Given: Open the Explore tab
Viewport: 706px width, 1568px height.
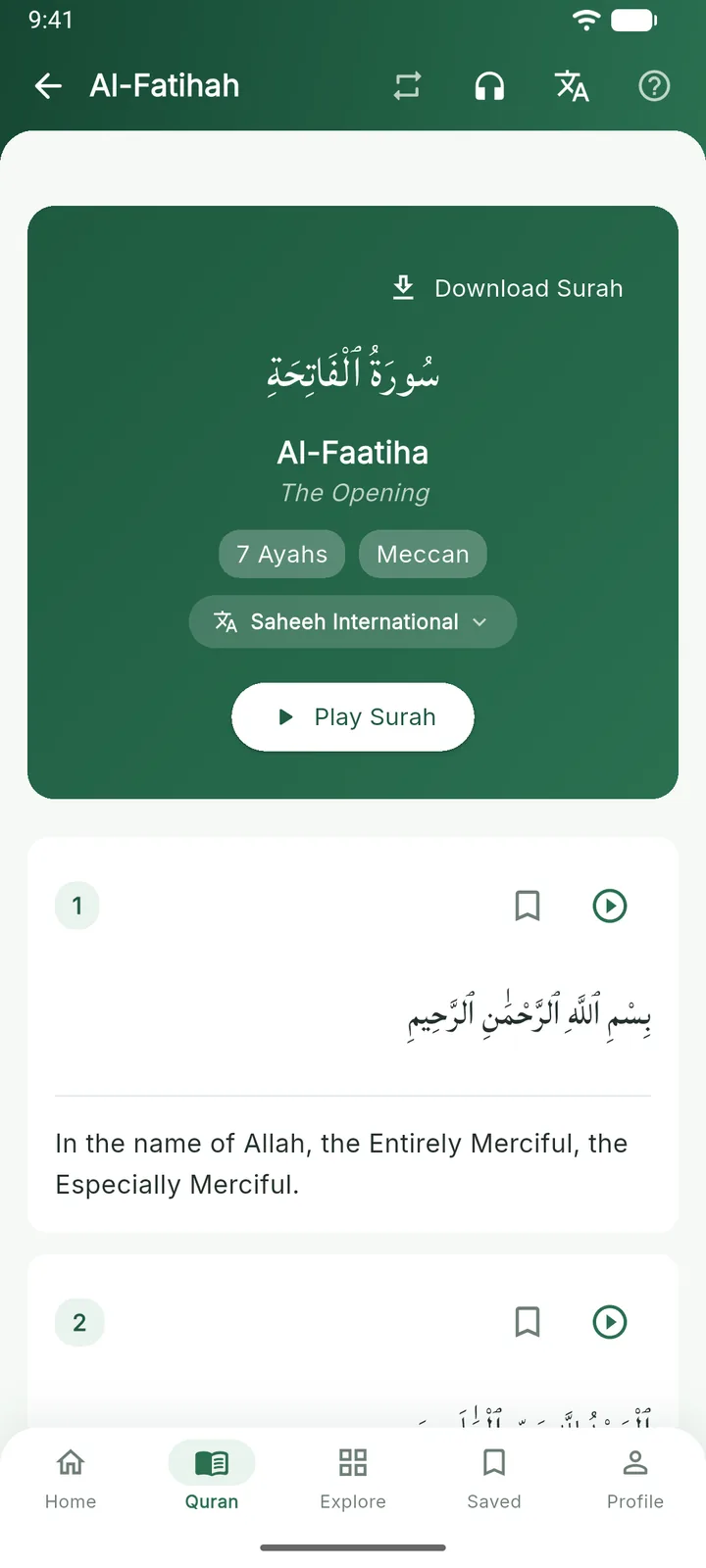Looking at the screenshot, I should click(x=353, y=1478).
